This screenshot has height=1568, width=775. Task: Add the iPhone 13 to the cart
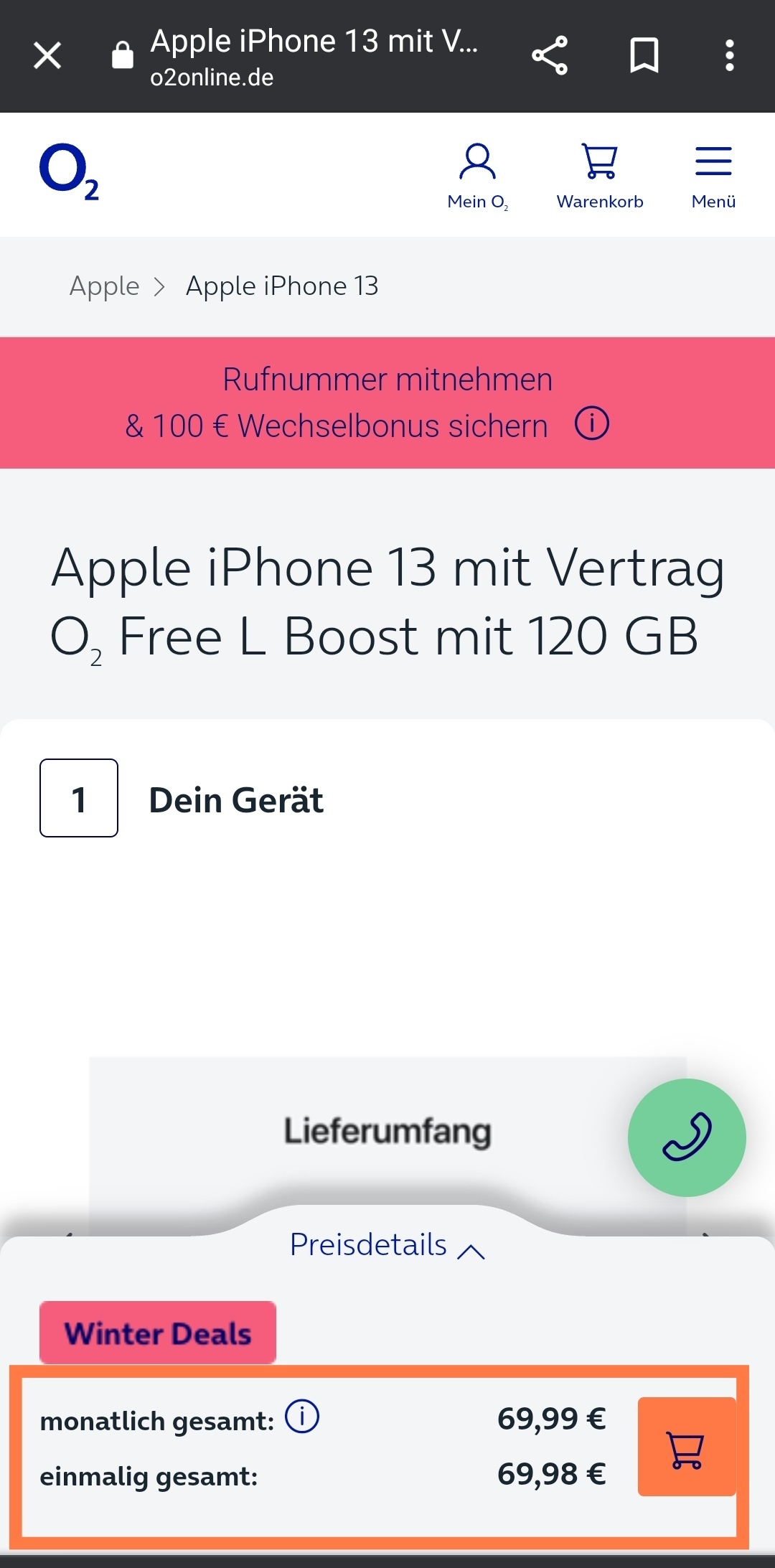(687, 1447)
